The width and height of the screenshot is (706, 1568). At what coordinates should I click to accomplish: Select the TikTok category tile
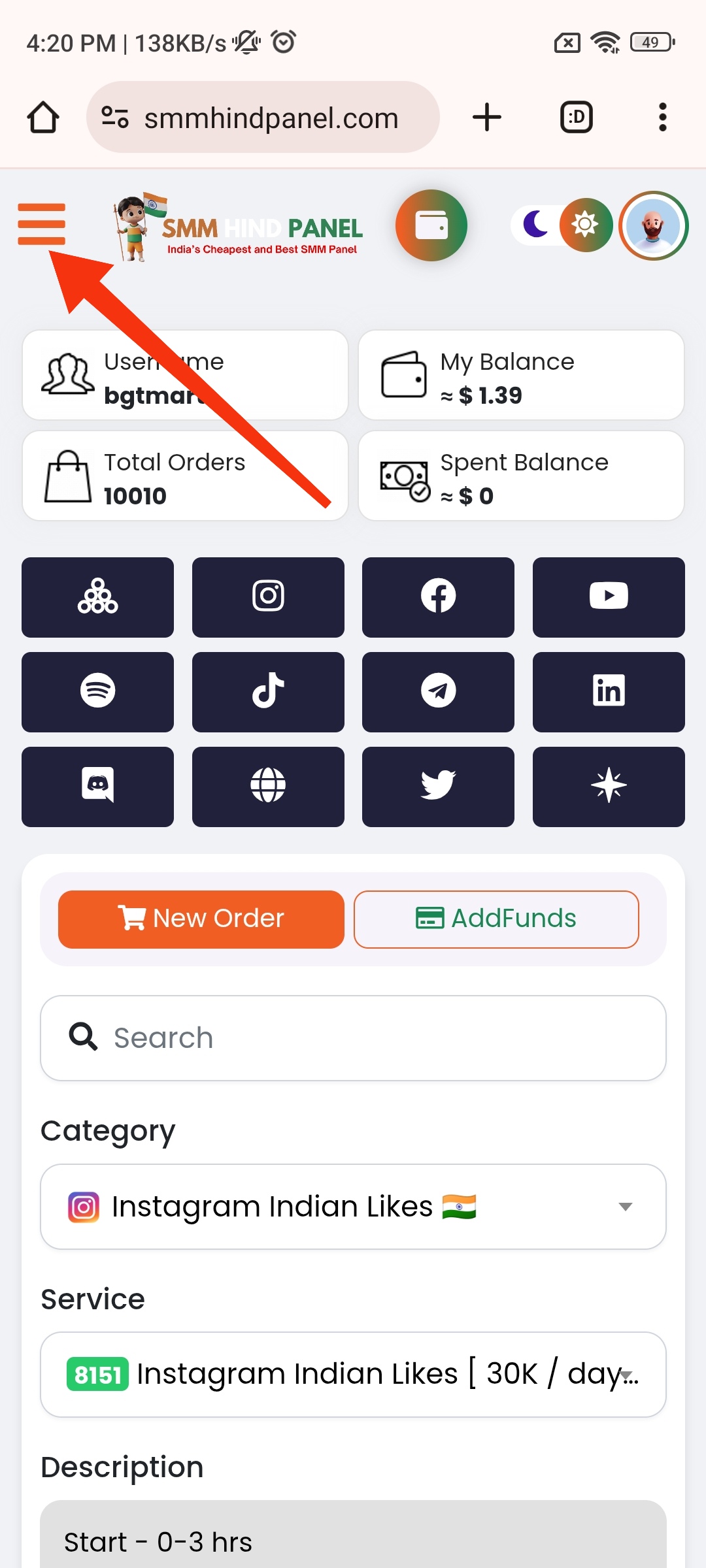point(268,692)
